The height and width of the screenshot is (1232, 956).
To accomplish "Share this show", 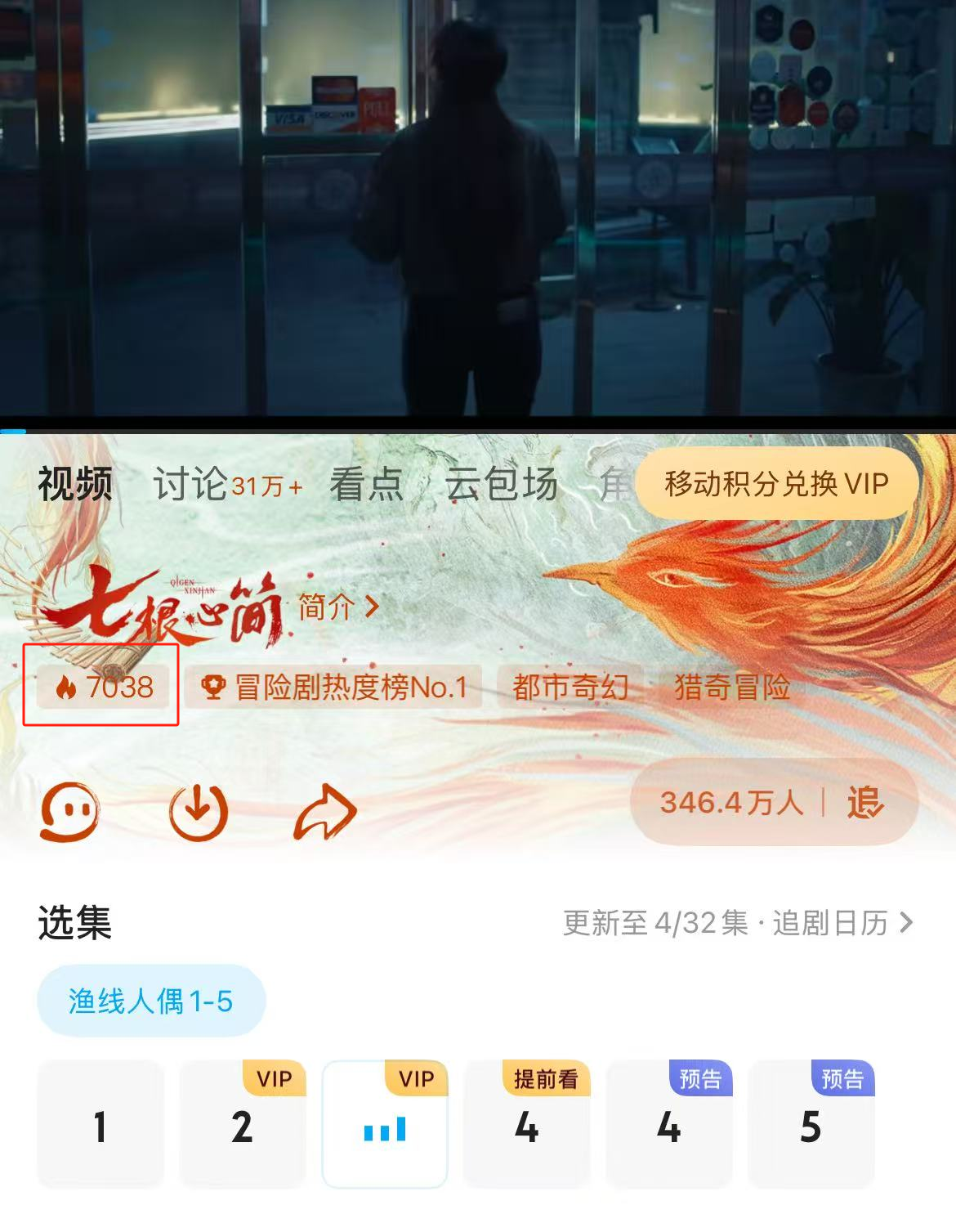I will point(325,811).
